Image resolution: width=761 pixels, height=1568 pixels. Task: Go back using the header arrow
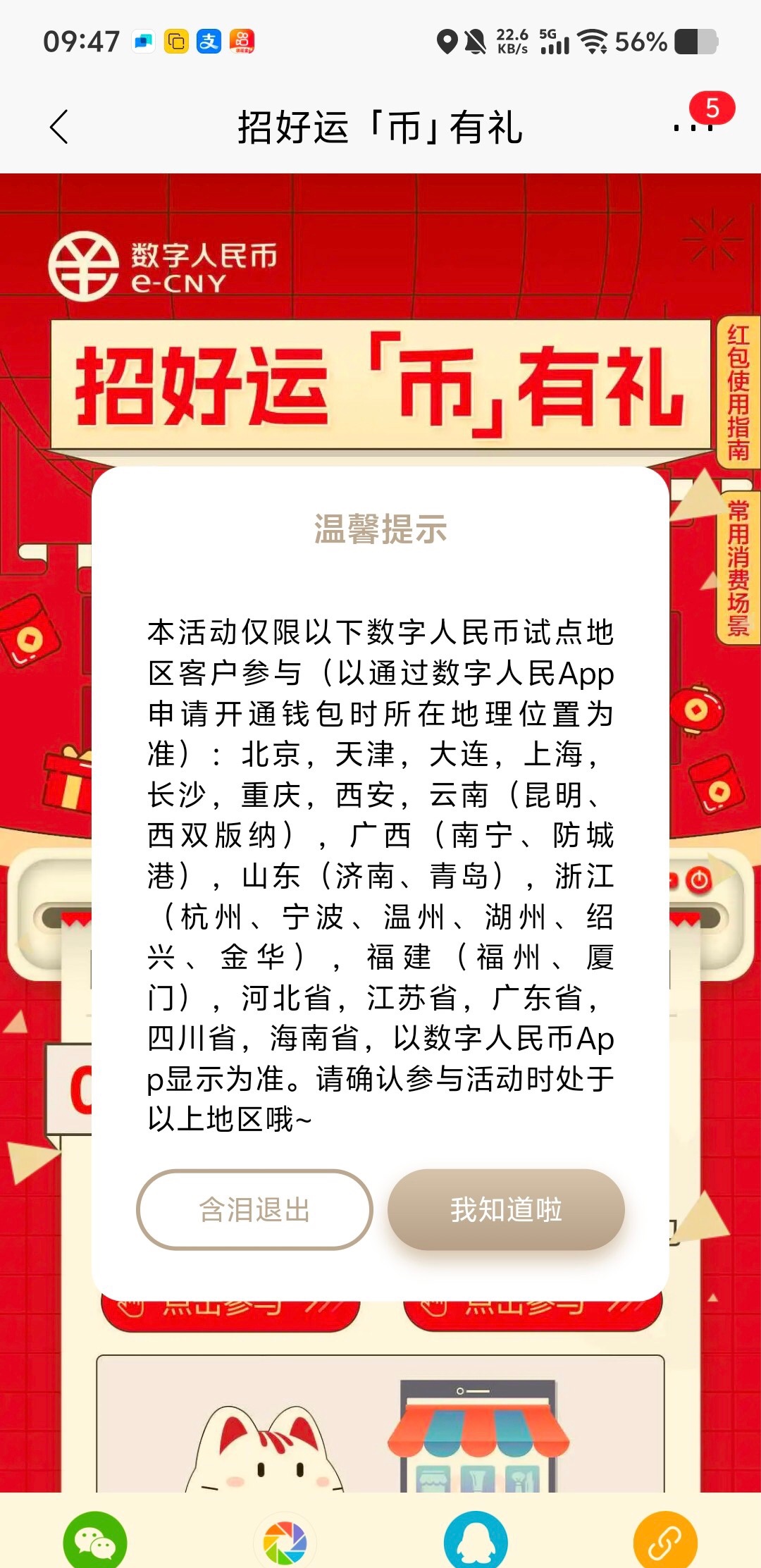[60, 128]
